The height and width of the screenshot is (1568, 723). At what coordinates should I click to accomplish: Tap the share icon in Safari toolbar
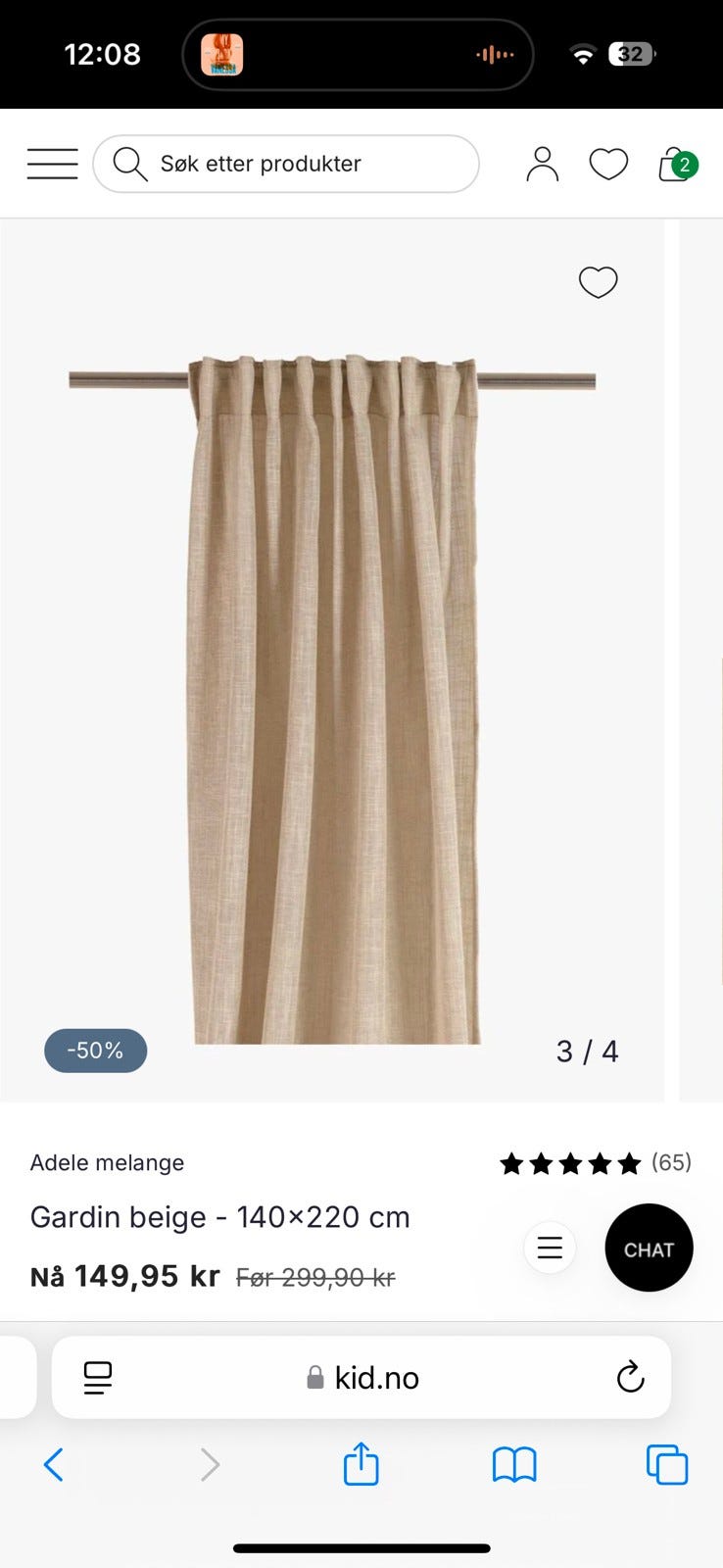[x=361, y=1465]
